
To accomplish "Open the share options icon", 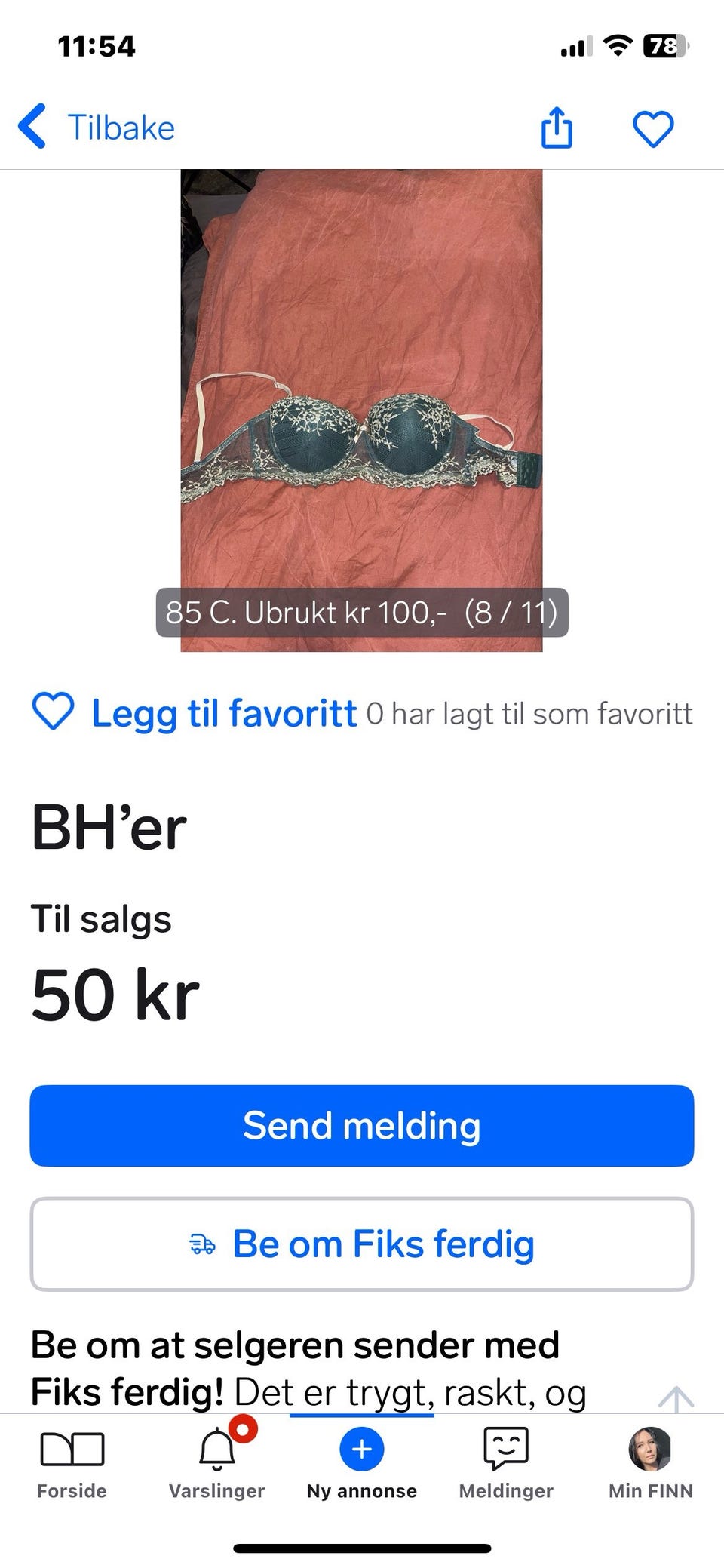I will [557, 128].
